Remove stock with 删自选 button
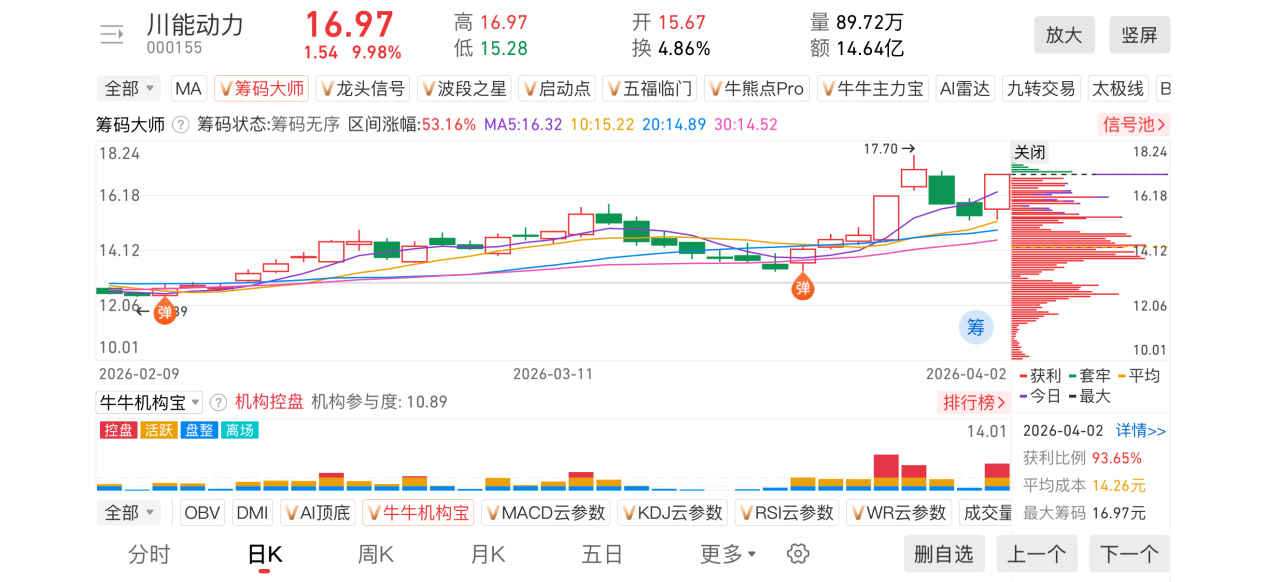1266x582 pixels. 943,554
